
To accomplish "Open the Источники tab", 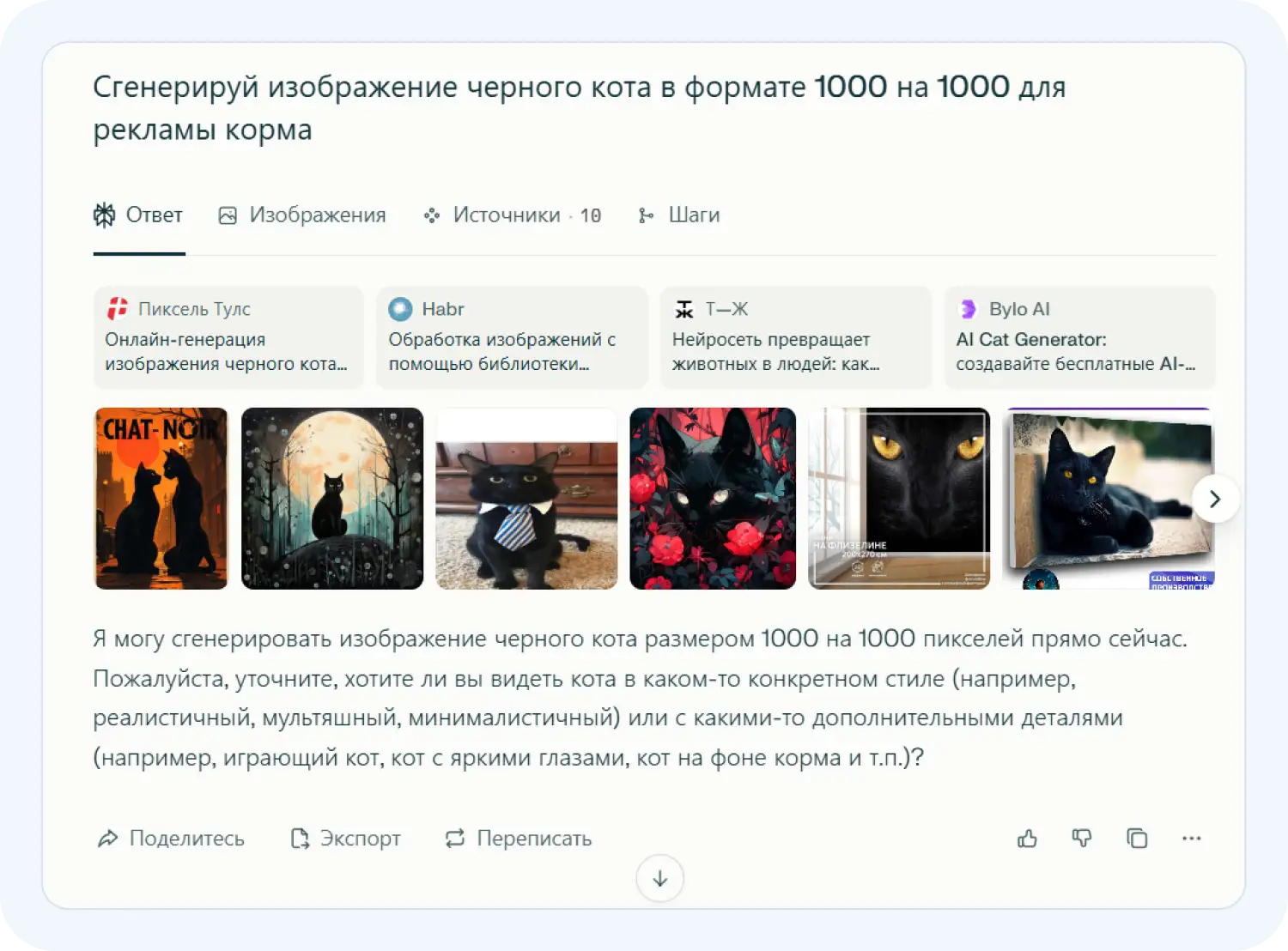I will click(513, 215).
